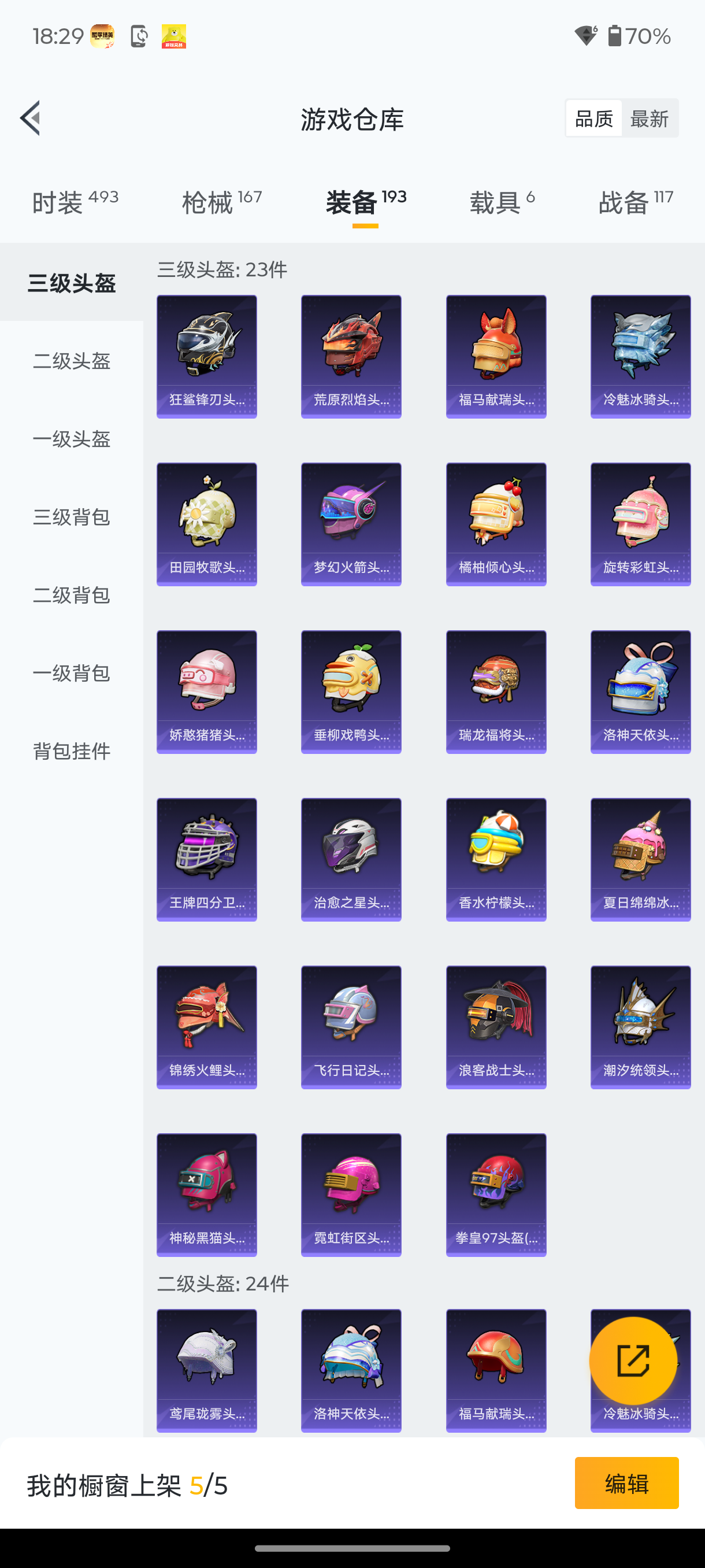Image resolution: width=705 pixels, height=1568 pixels.
Task: Select the 狂鲨锋刃 helmet thumbnail
Action: [206, 356]
